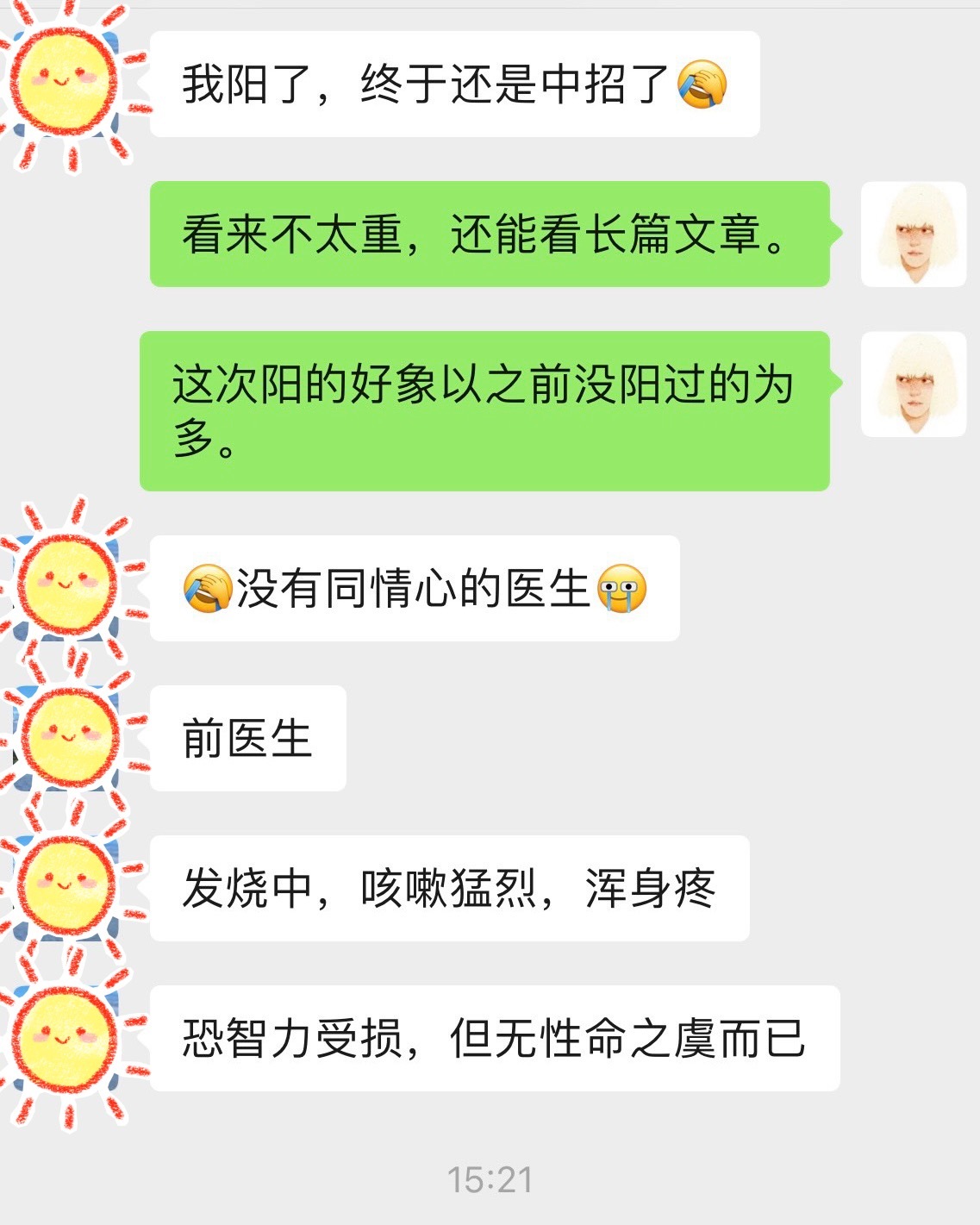Open sender profile beside "这次阳的好象" message
Screen dimensions: 980x1225
coord(913,384)
